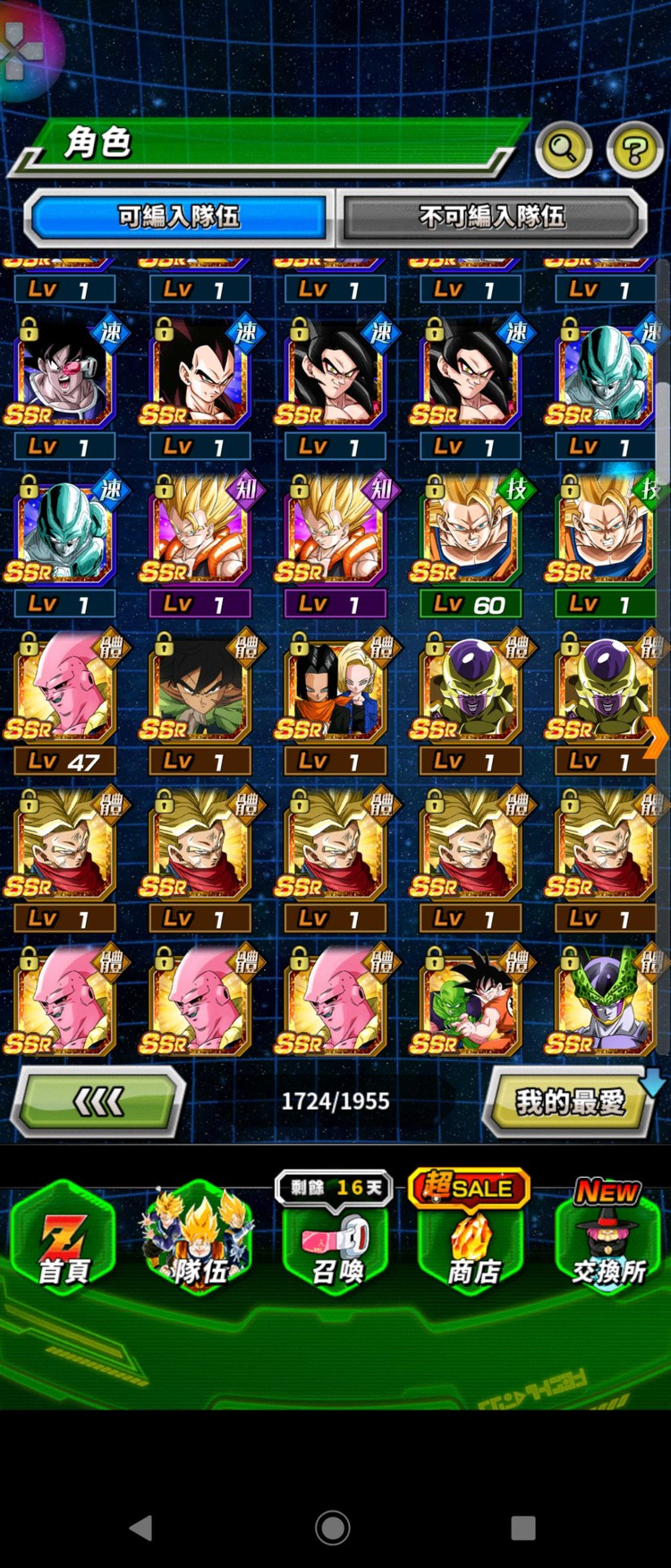Switch to 可編入隊伍 tab
This screenshot has height=1568, width=671.
pos(179,217)
